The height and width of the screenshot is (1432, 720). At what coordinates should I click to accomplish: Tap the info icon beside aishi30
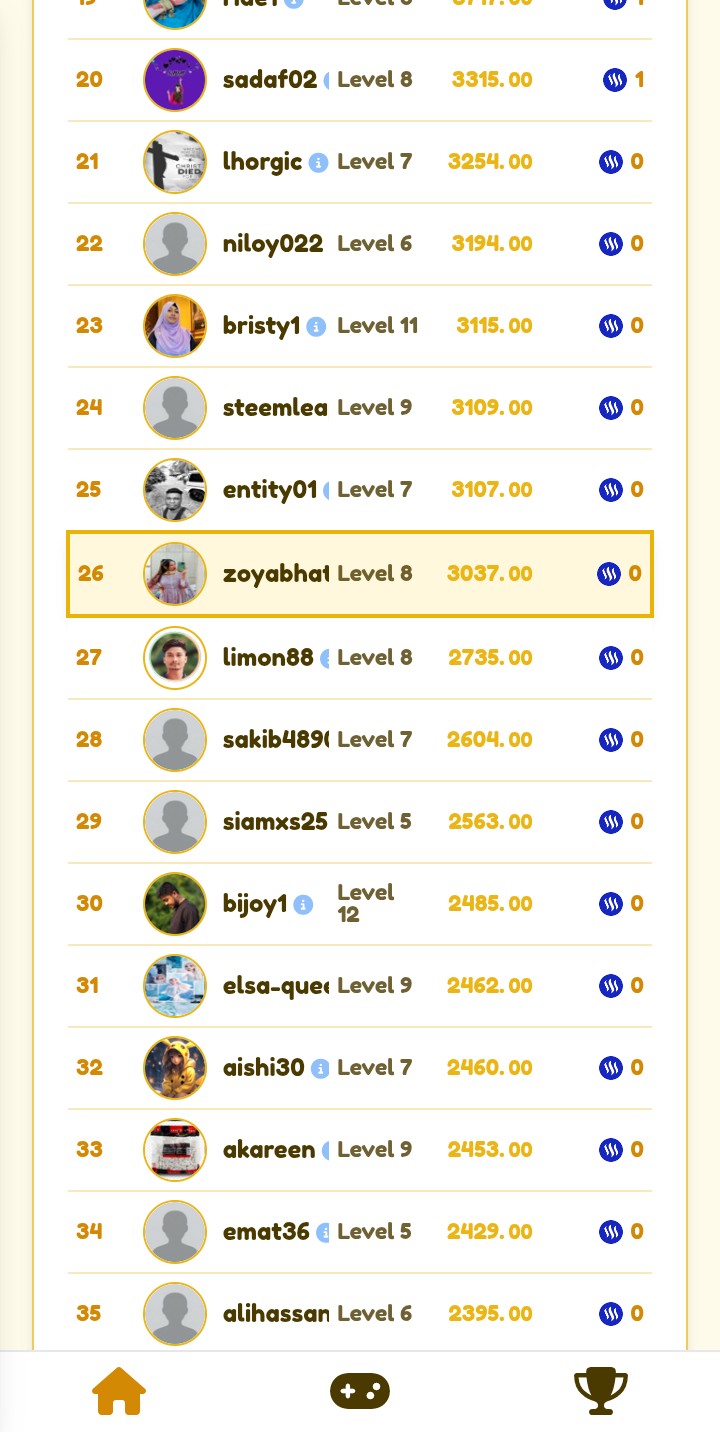coord(320,1068)
